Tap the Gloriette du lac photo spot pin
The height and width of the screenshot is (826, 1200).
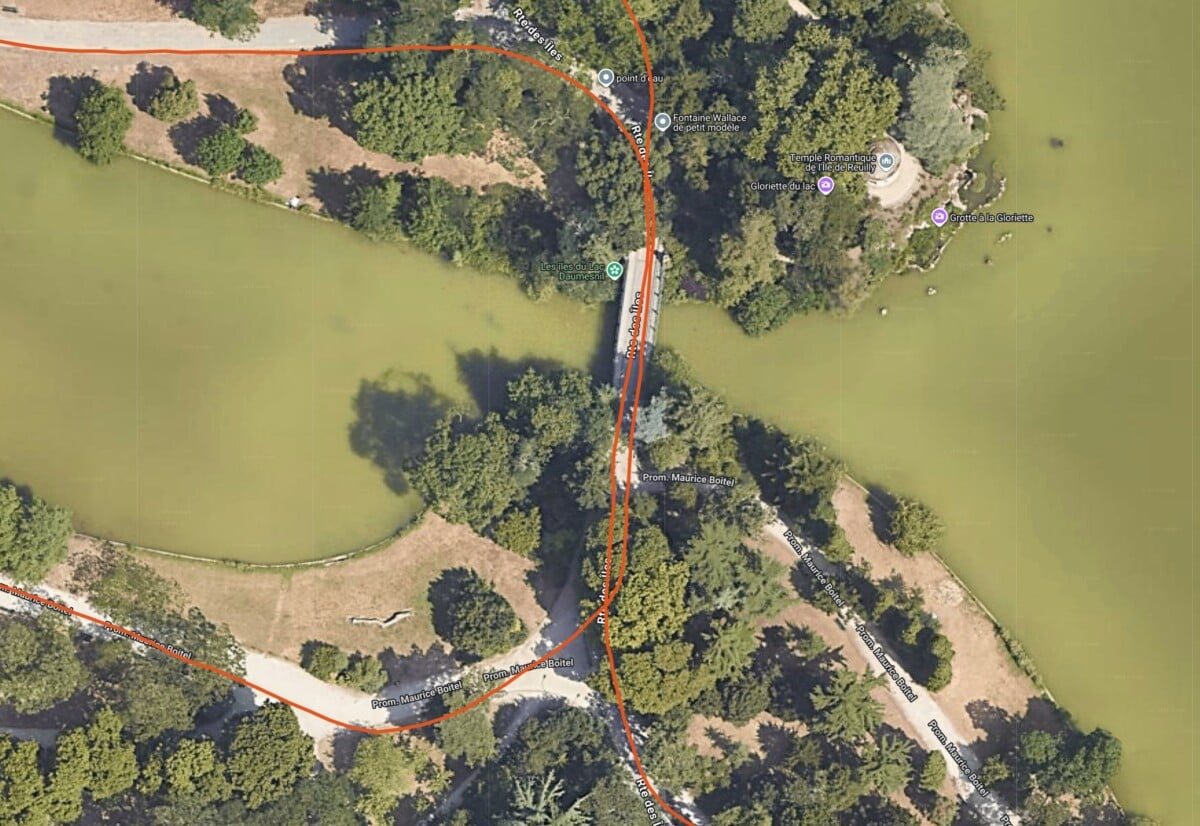click(825, 185)
